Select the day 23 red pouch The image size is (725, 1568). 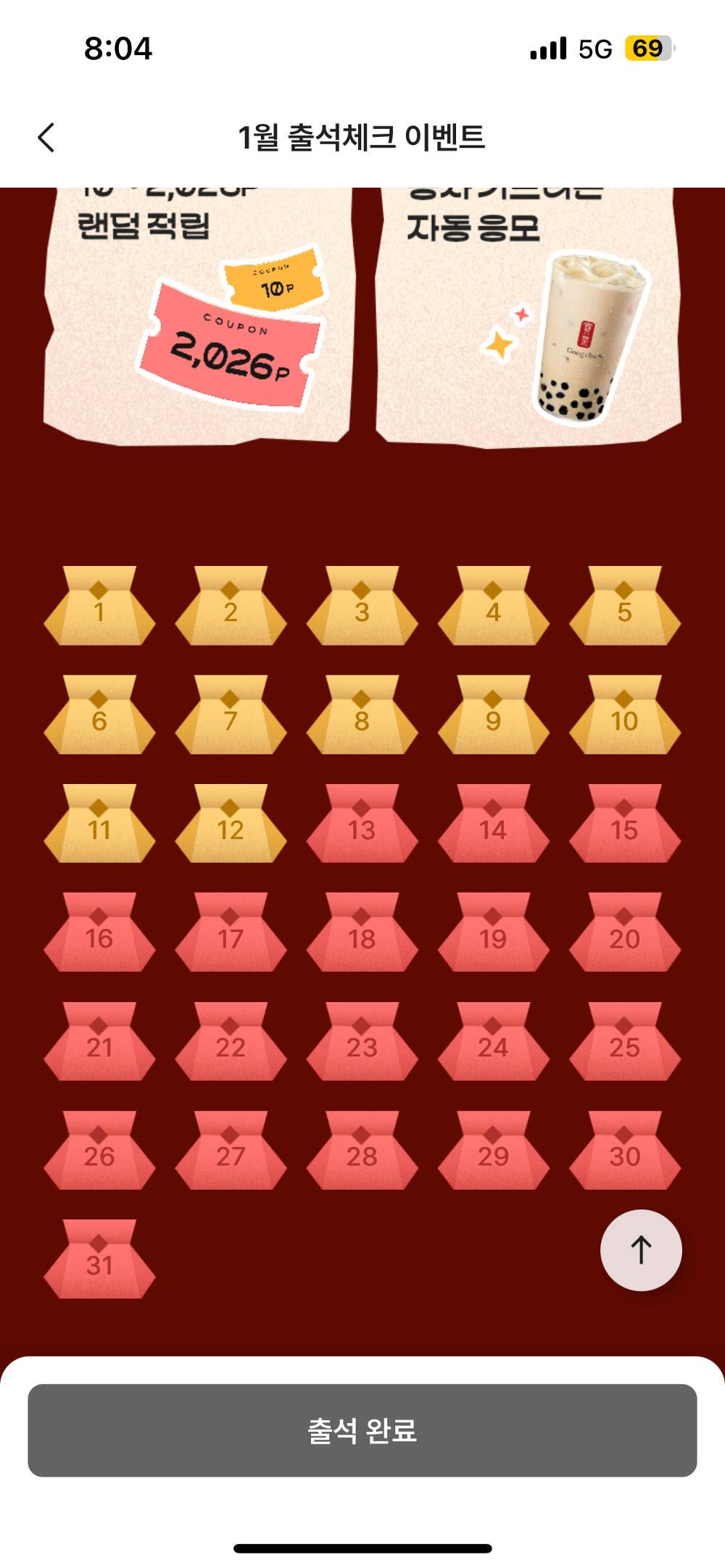pyautogui.click(x=362, y=1042)
